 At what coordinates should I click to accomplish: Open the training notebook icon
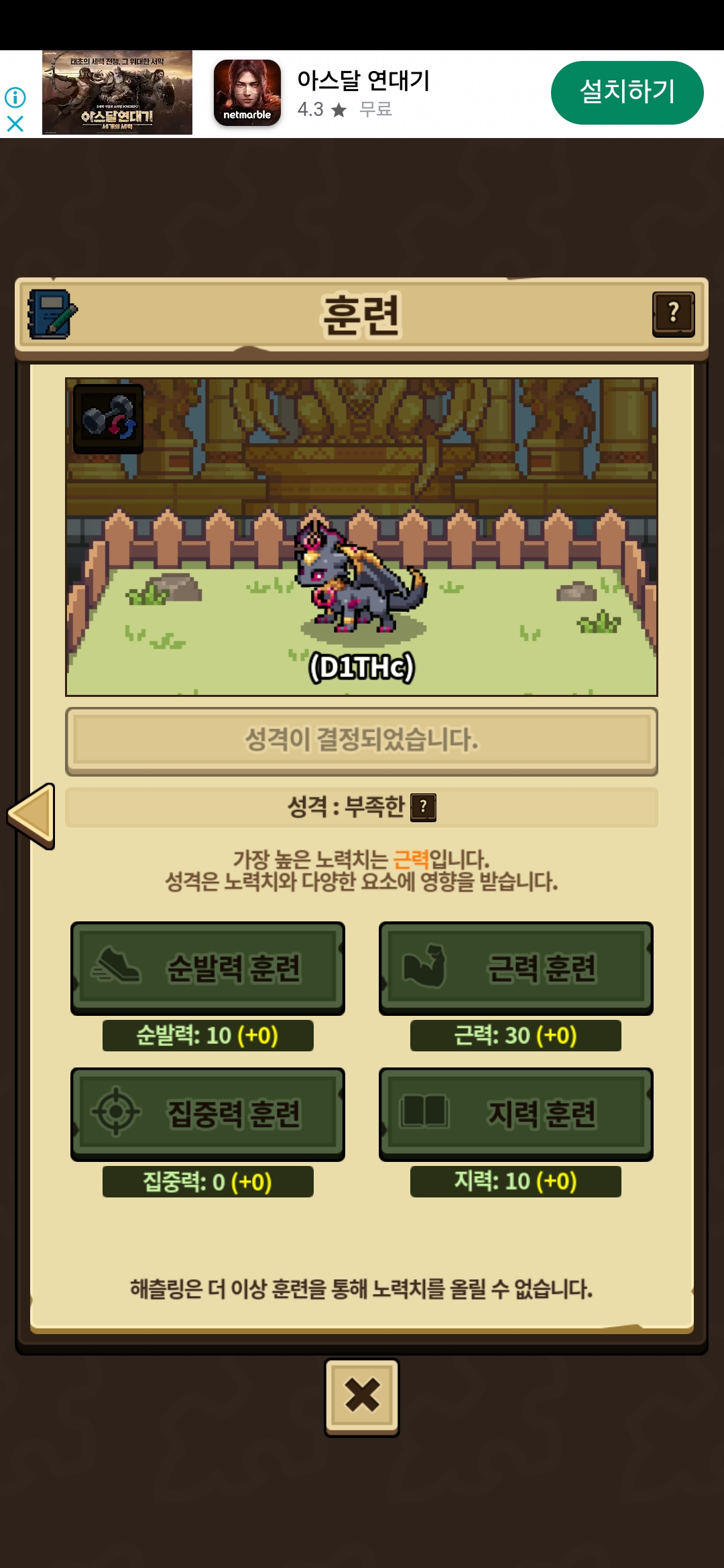[52, 314]
